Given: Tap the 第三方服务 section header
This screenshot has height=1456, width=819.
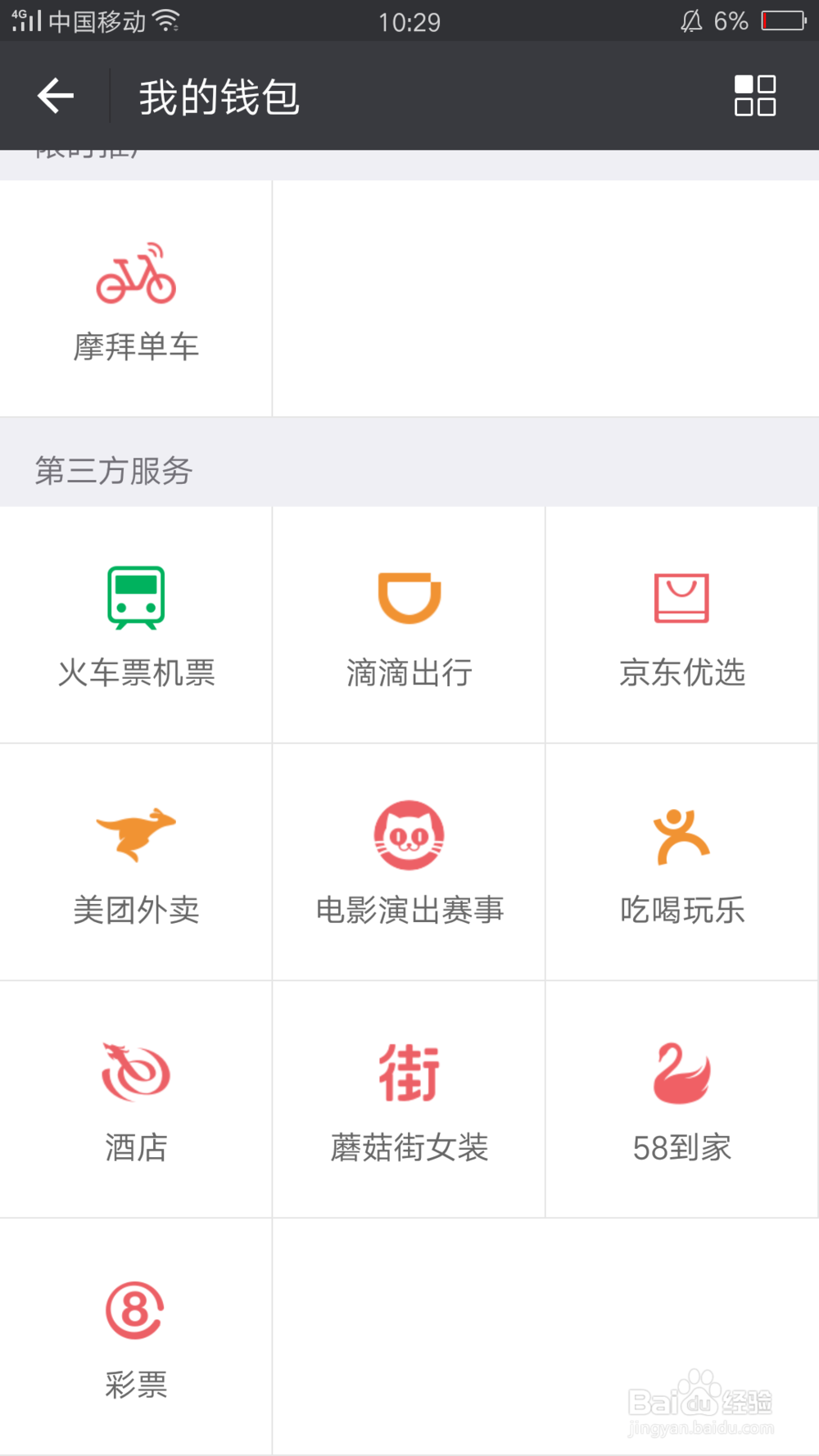Looking at the screenshot, I should (x=115, y=472).
